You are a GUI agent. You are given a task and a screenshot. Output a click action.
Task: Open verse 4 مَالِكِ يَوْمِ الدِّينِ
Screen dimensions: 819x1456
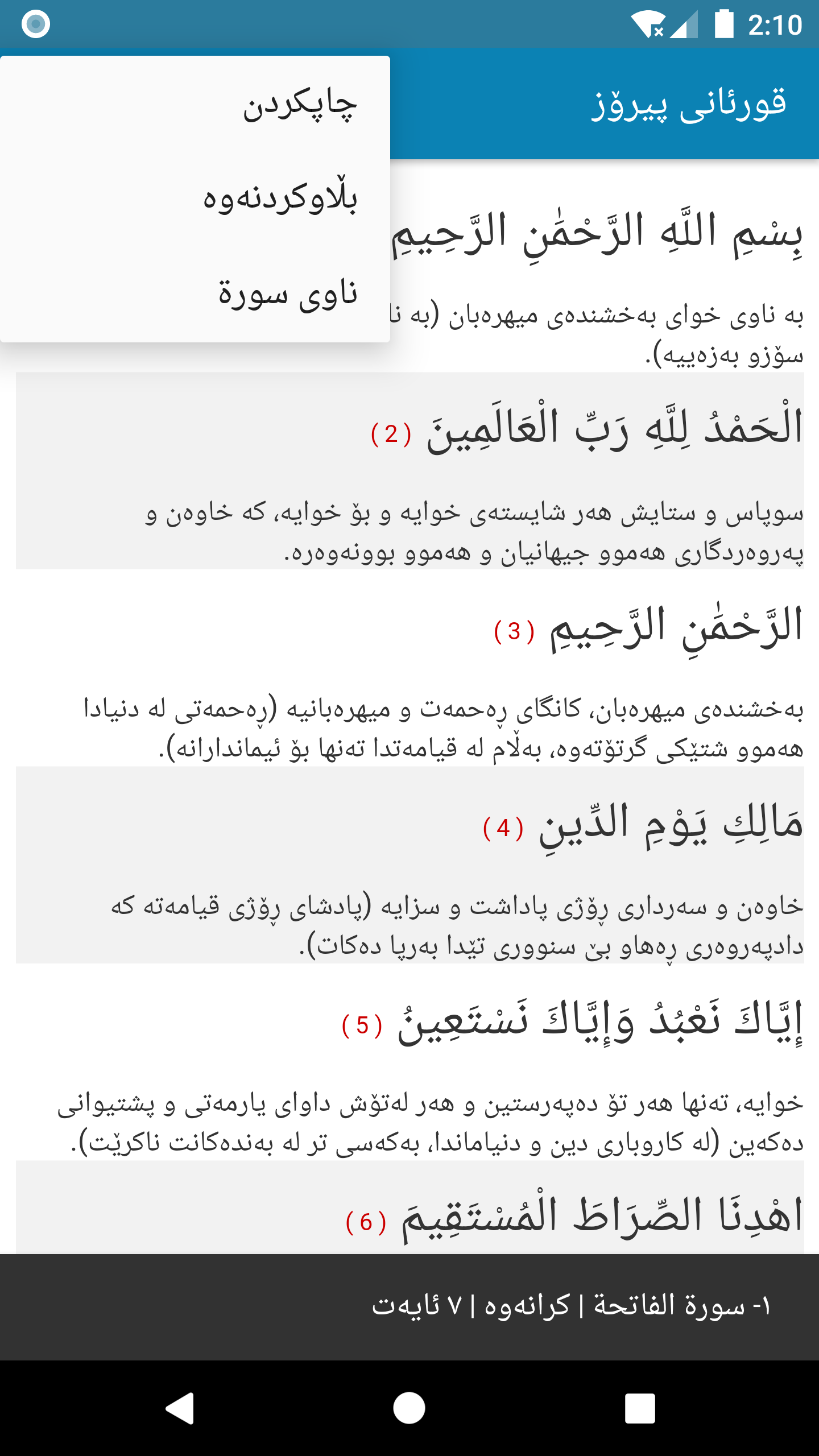(x=643, y=826)
